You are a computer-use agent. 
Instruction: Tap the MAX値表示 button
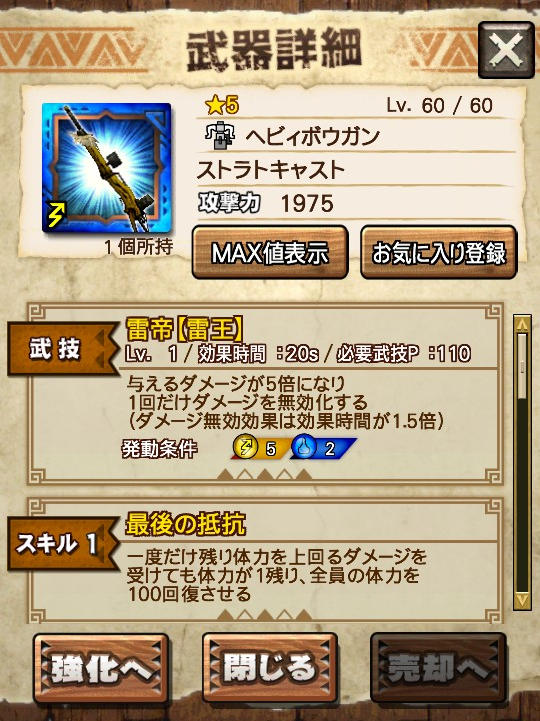[x=270, y=252]
